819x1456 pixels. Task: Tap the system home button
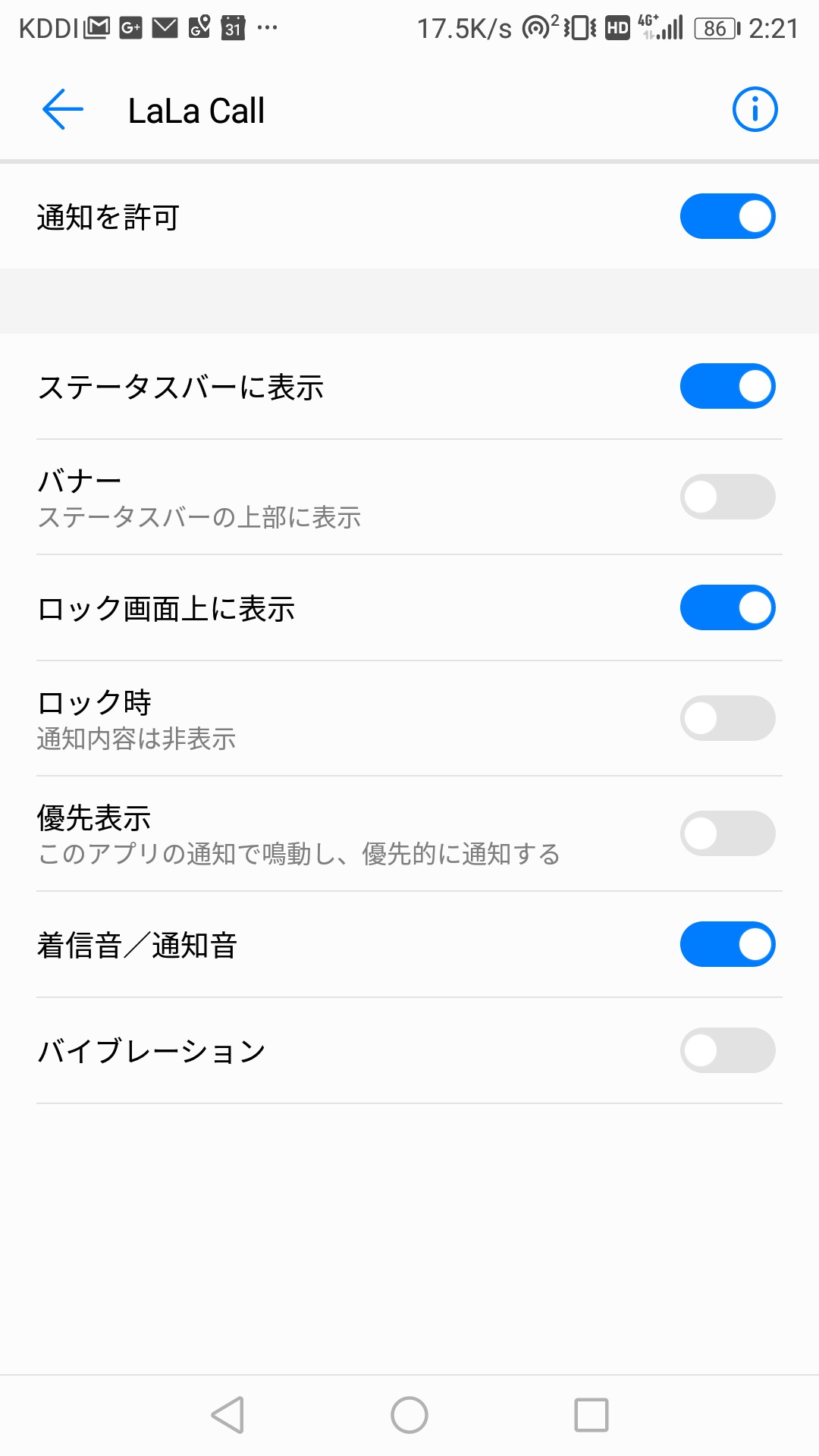click(409, 1415)
